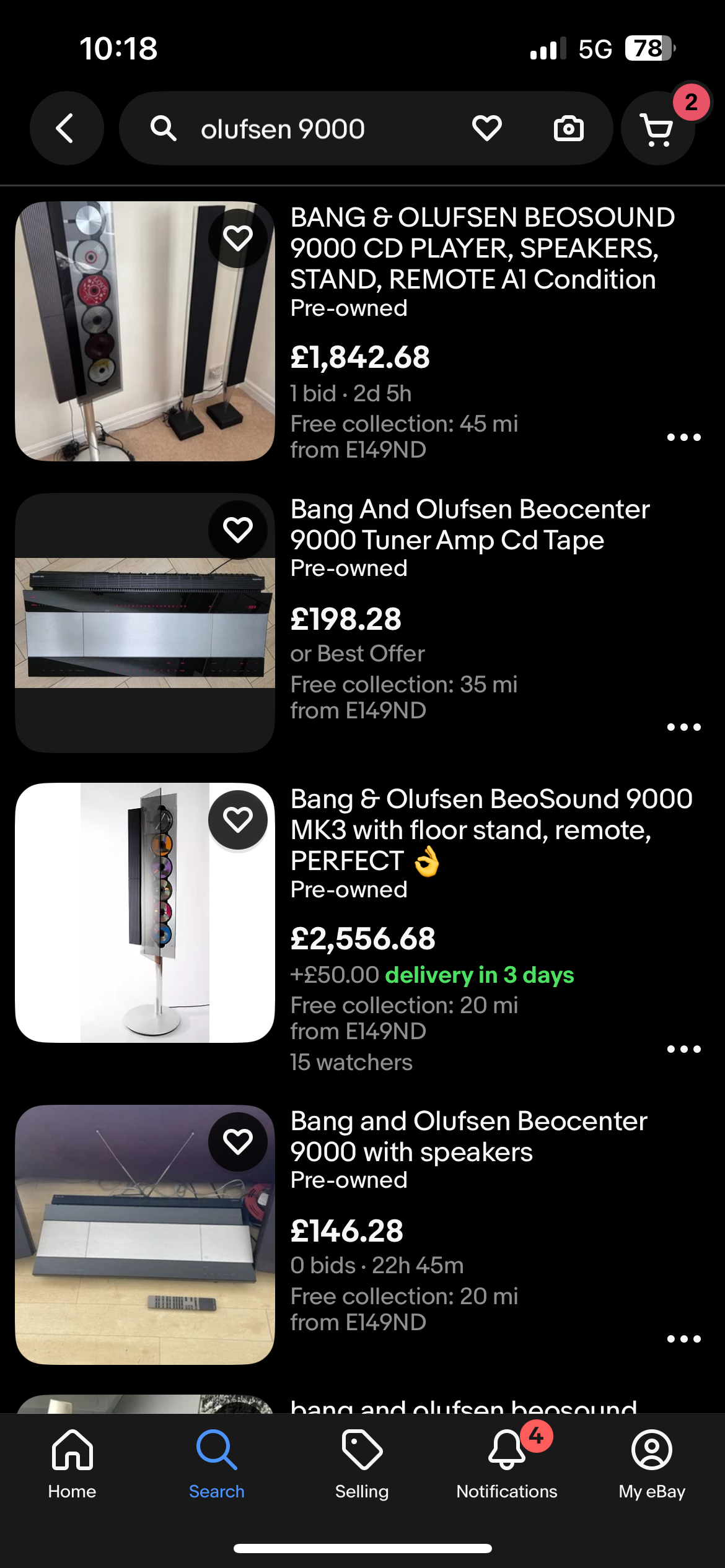Open the three-dot menu on the £2,556.68 listing
The image size is (725, 1568).
pyautogui.click(x=683, y=1049)
